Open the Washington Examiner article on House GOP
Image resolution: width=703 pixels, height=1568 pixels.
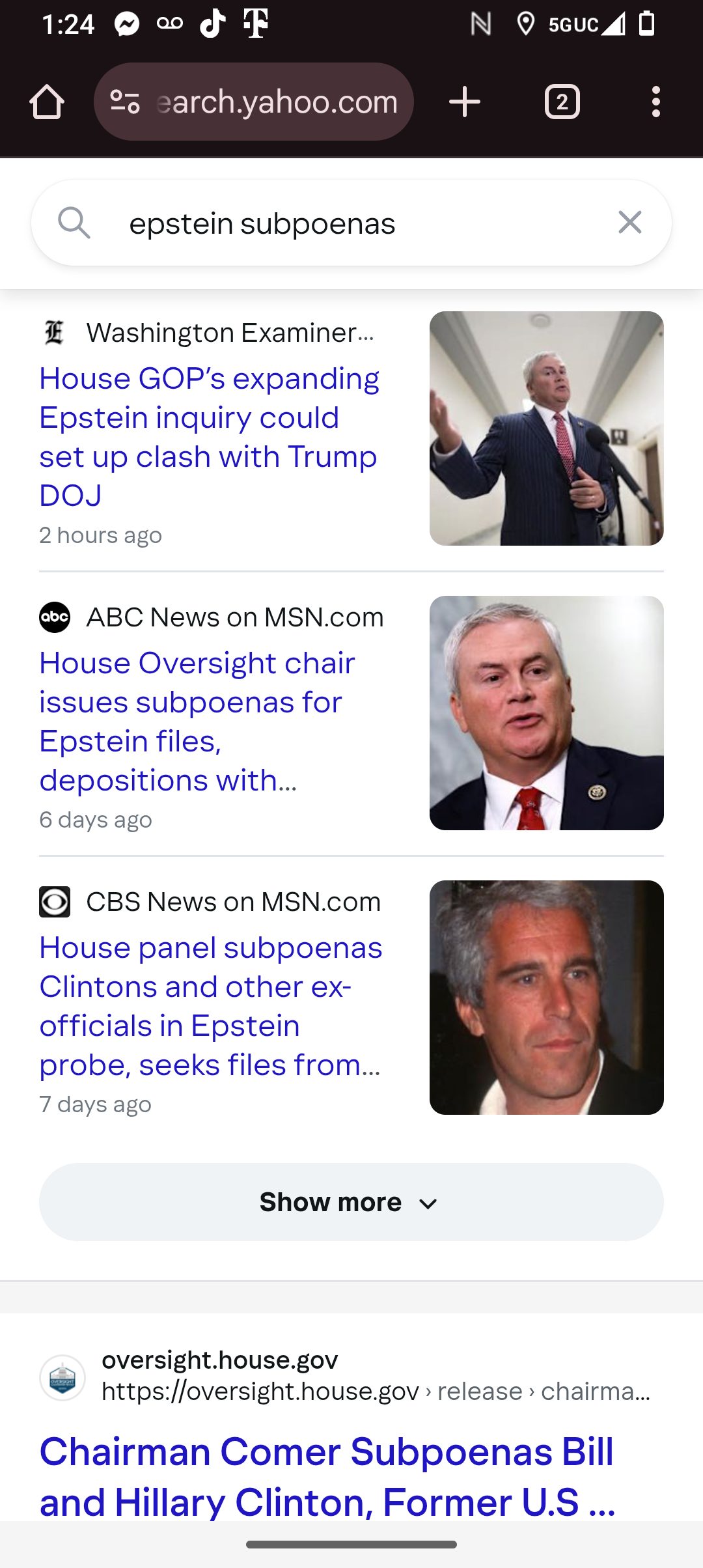coord(209,436)
